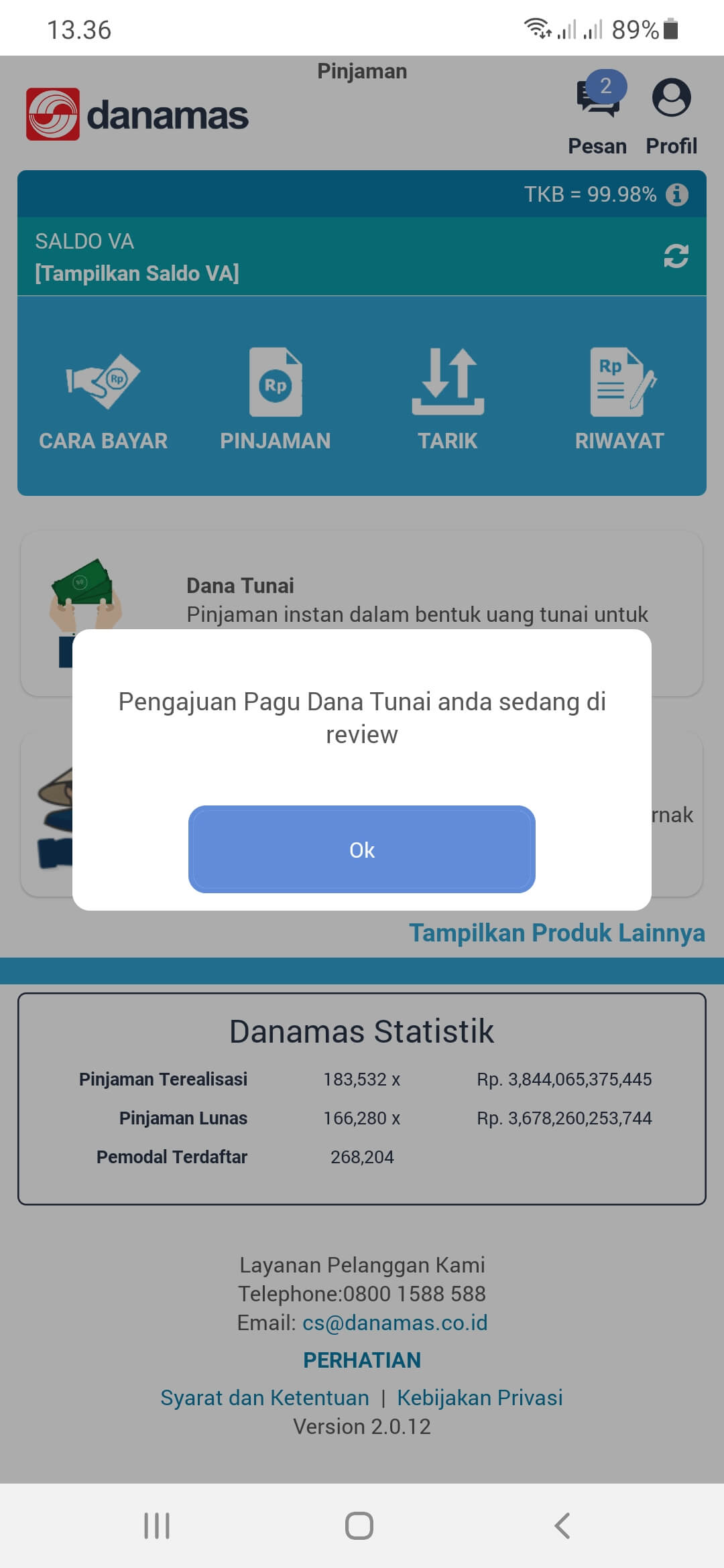Viewport: 724px width, 1568px height.
Task: Reveal balance via Tampilkan Saldo VA
Action: (x=137, y=273)
